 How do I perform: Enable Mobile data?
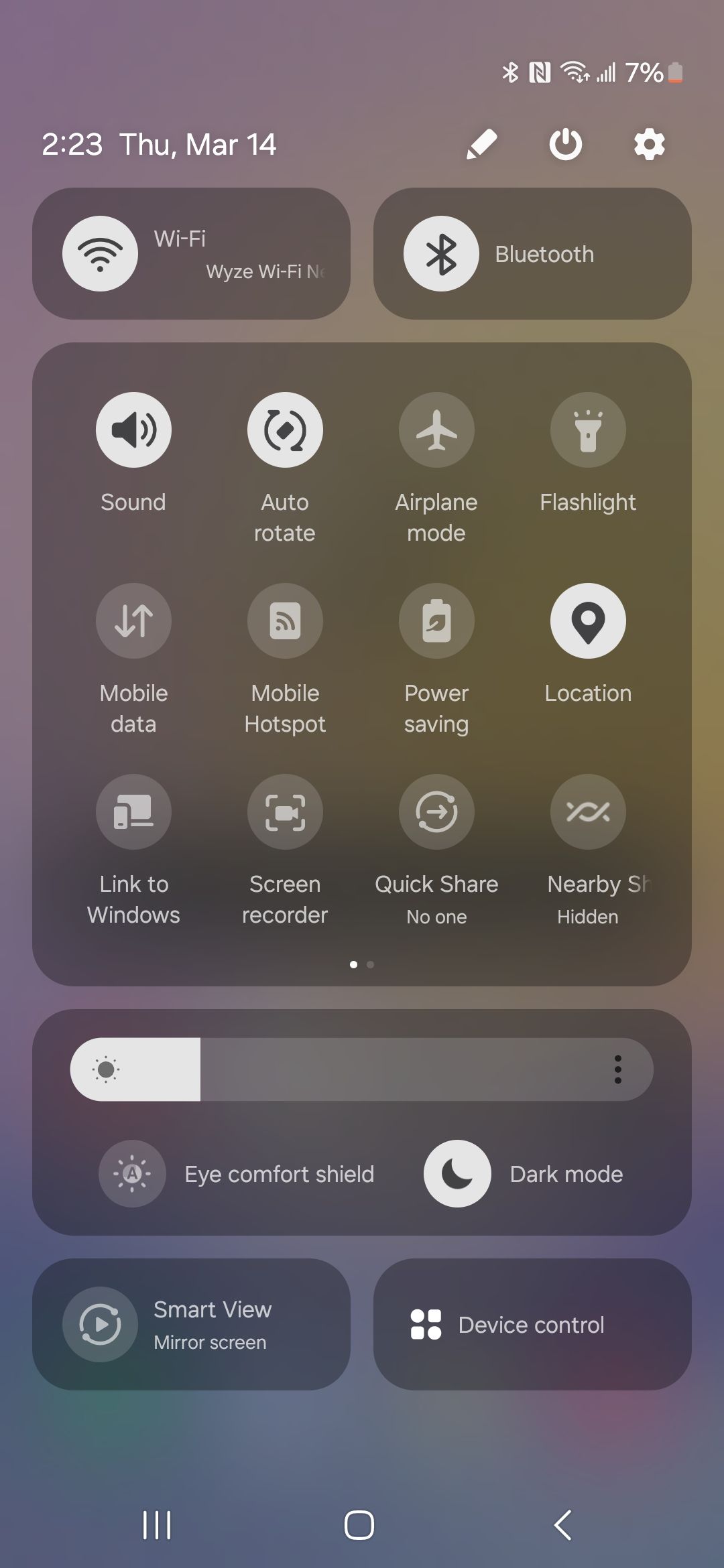pyautogui.click(x=133, y=620)
